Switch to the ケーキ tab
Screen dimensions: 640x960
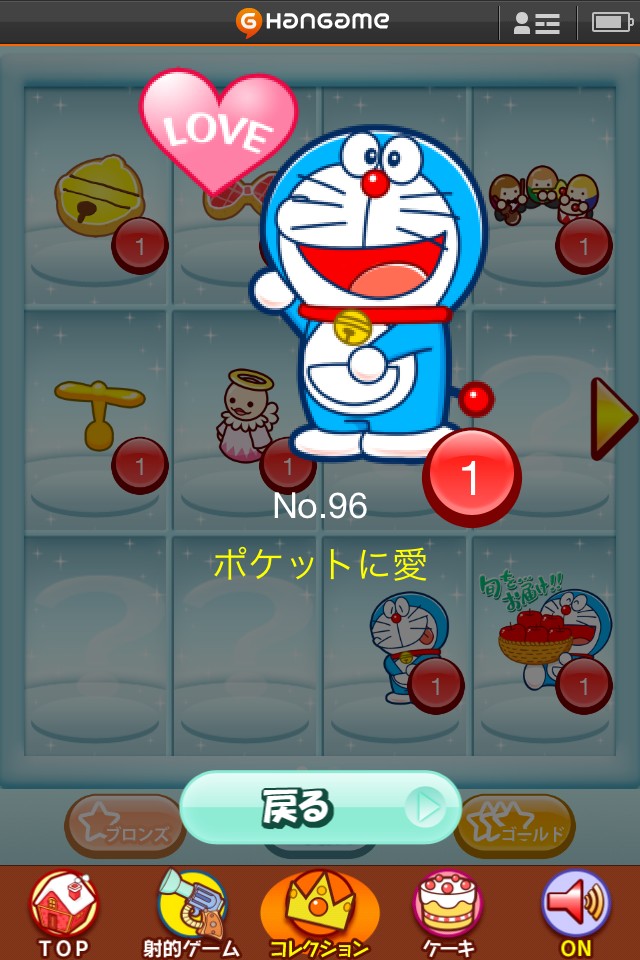448,912
